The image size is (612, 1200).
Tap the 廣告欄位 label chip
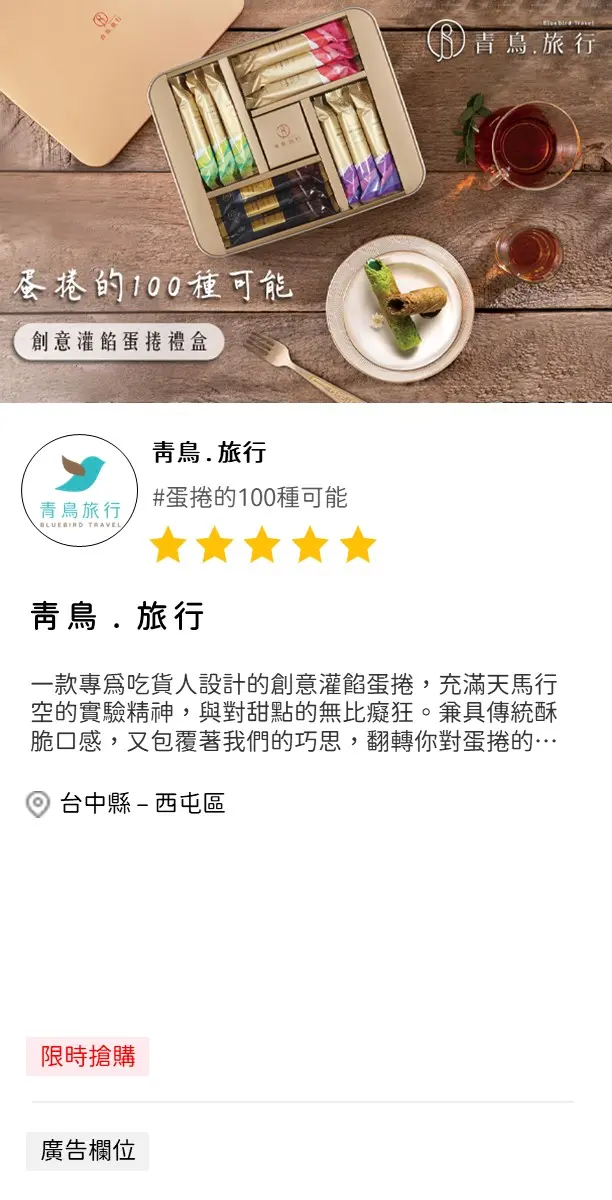87,1151
